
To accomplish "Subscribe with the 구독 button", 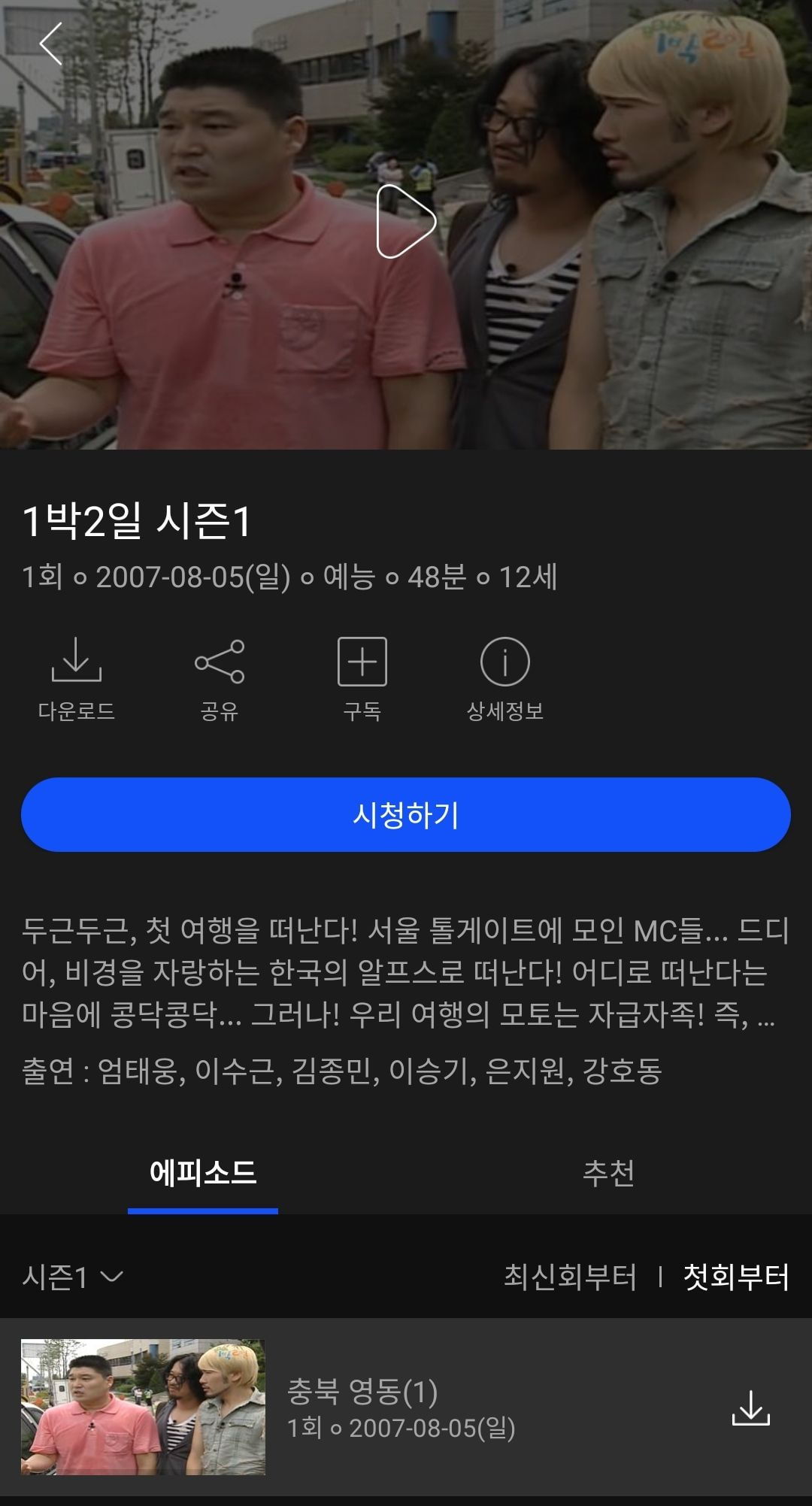I will coord(362,677).
